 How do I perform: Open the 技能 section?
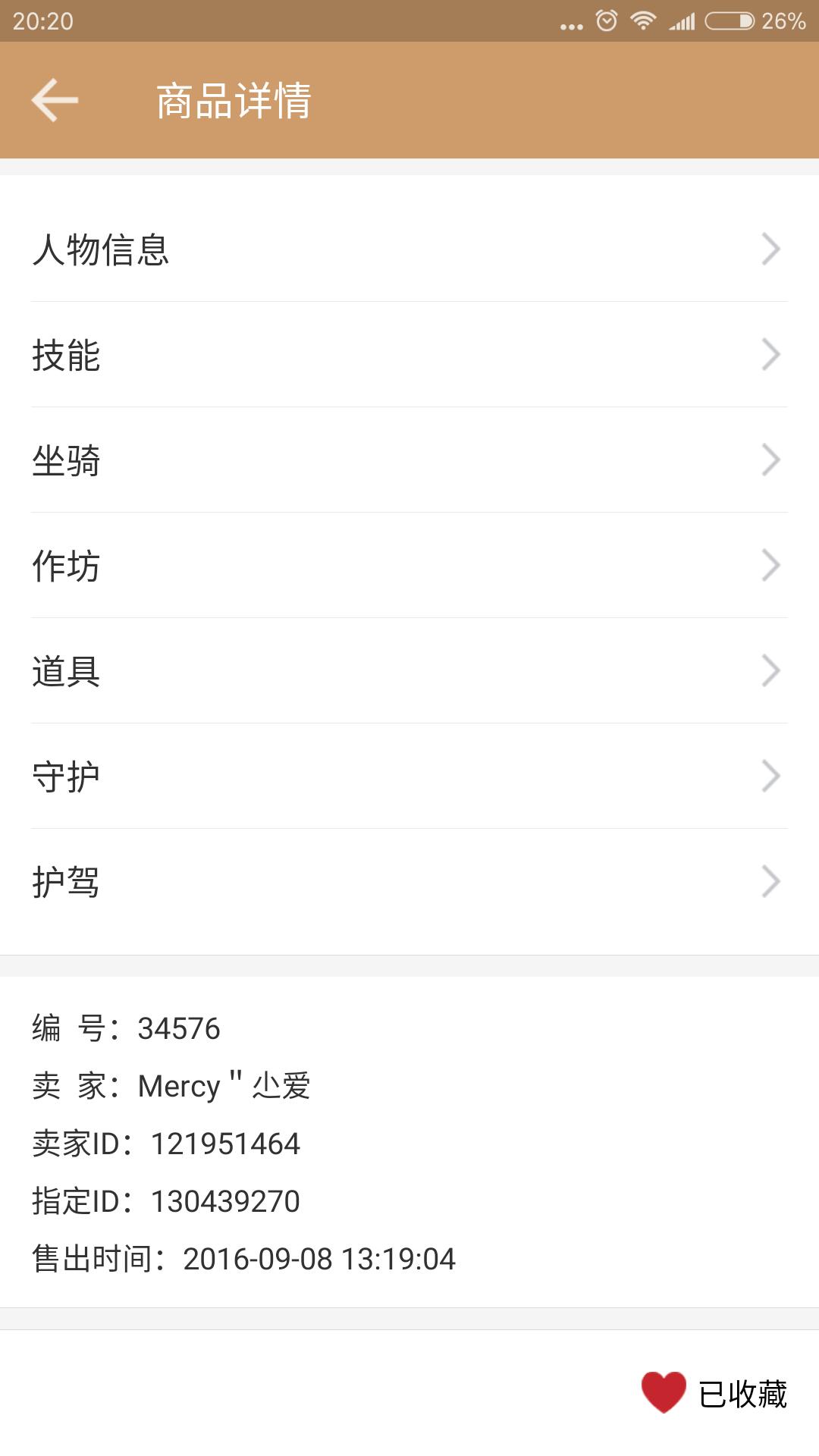[x=409, y=355]
